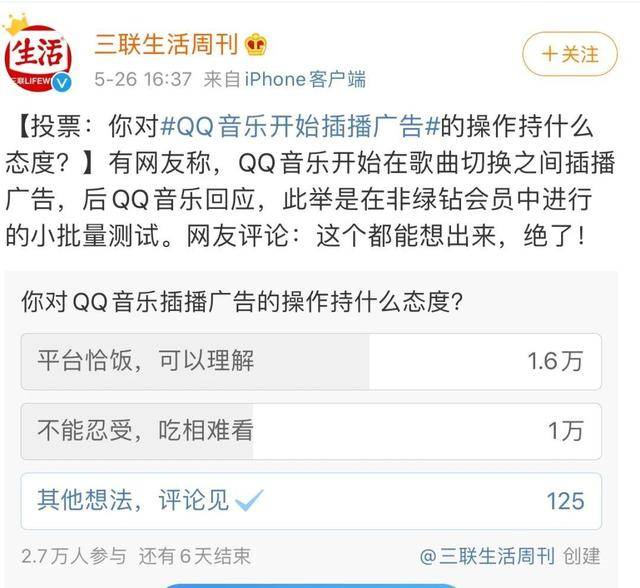Open the 三联生活周刊 profile avatar

click(40, 57)
